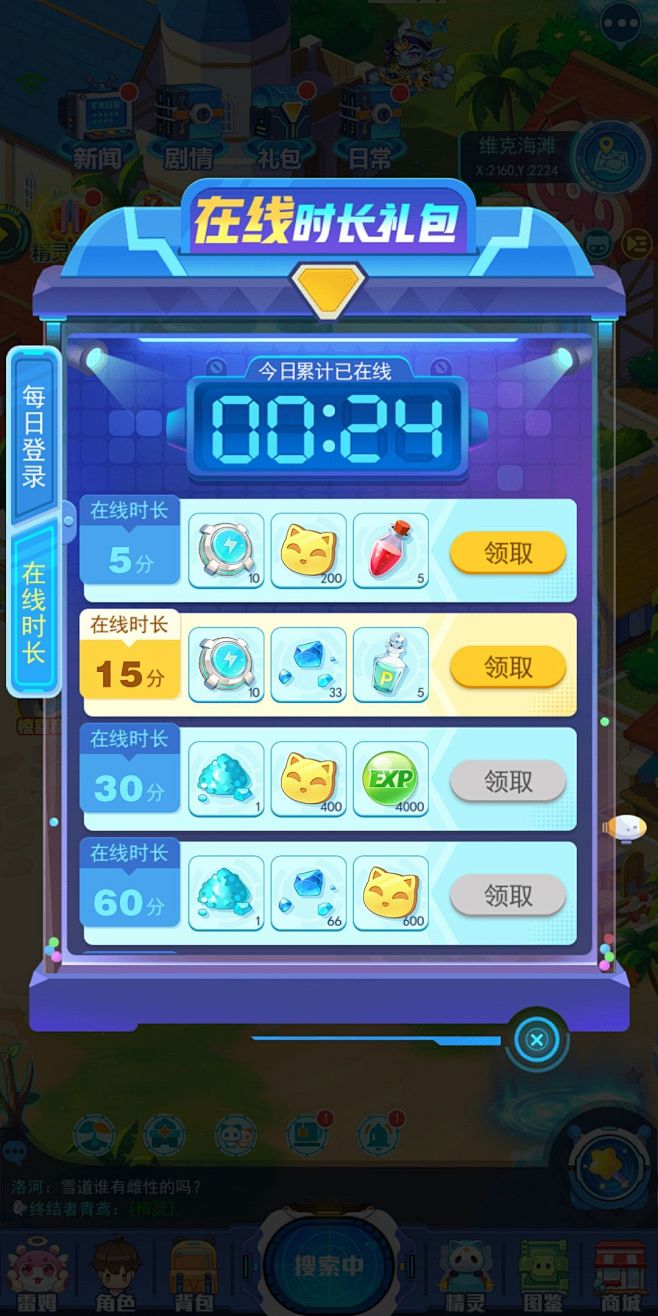Open the top-right more options menu
Image resolution: width=658 pixels, height=1316 pixels.
620,23
